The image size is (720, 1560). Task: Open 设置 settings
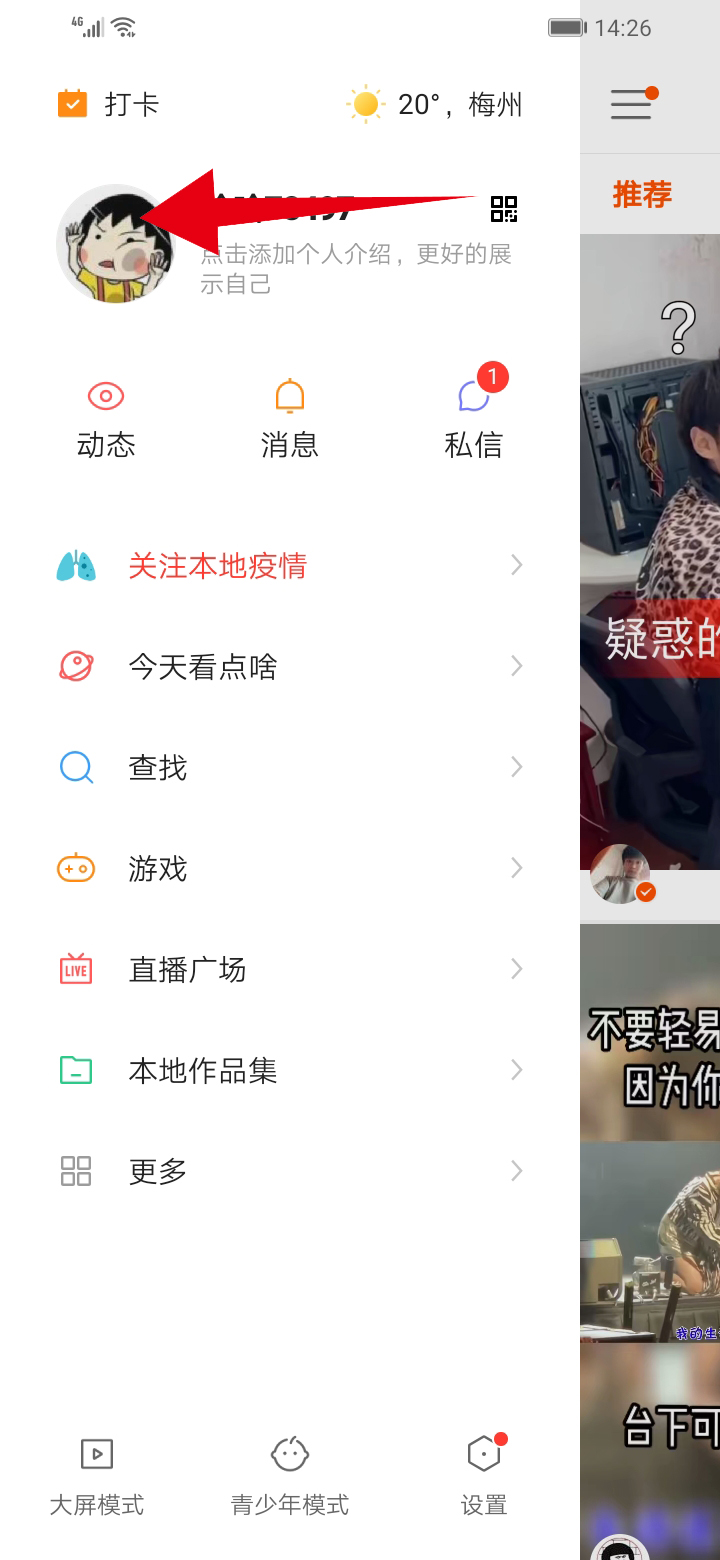(x=484, y=1477)
